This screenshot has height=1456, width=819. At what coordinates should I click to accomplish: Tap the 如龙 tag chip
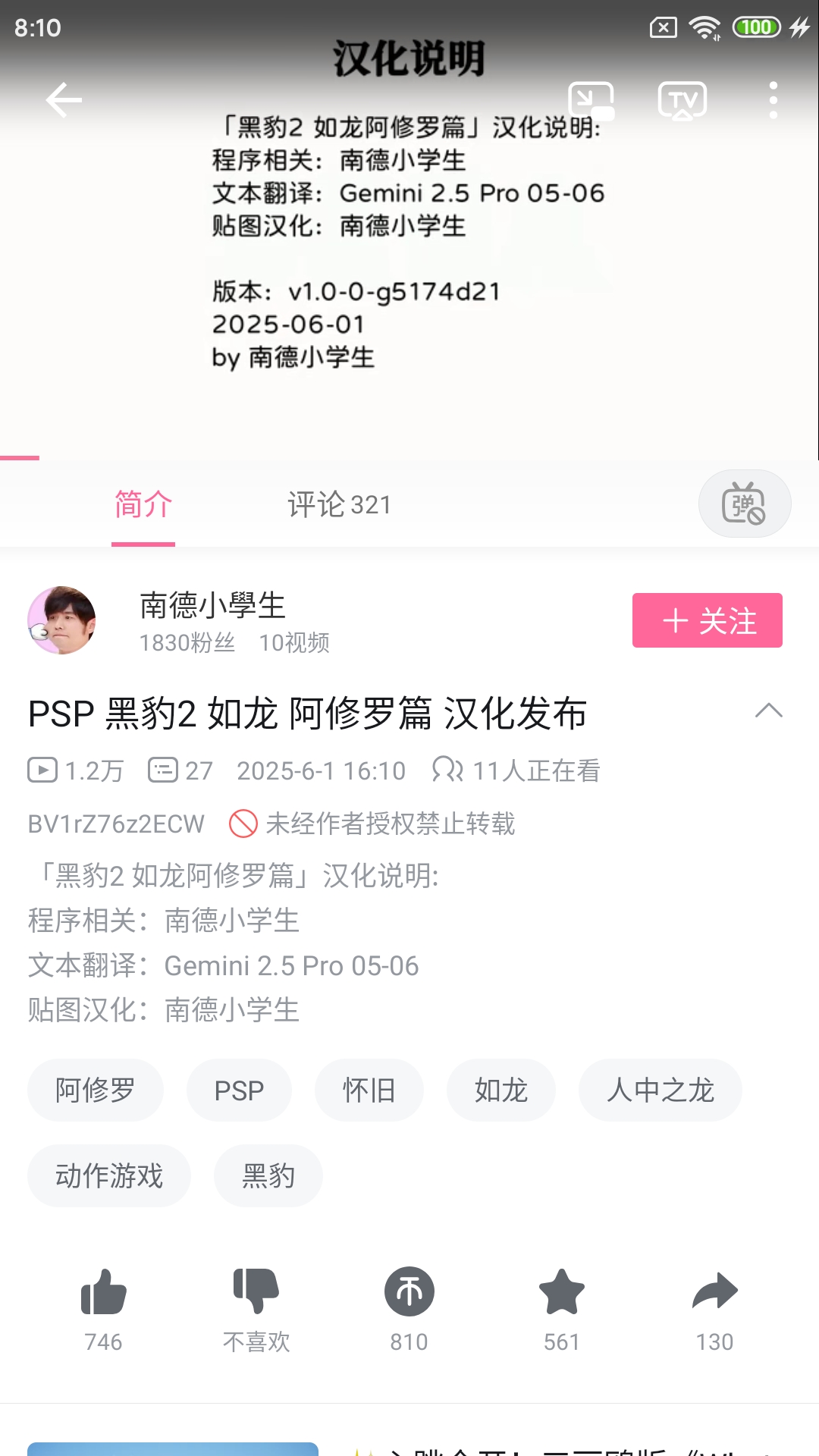click(x=500, y=1090)
